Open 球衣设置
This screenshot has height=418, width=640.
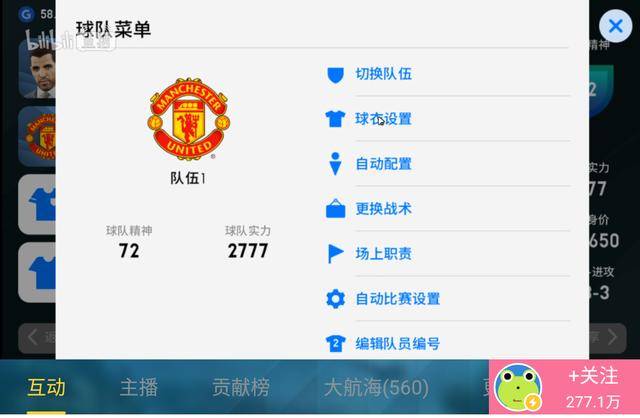point(383,119)
